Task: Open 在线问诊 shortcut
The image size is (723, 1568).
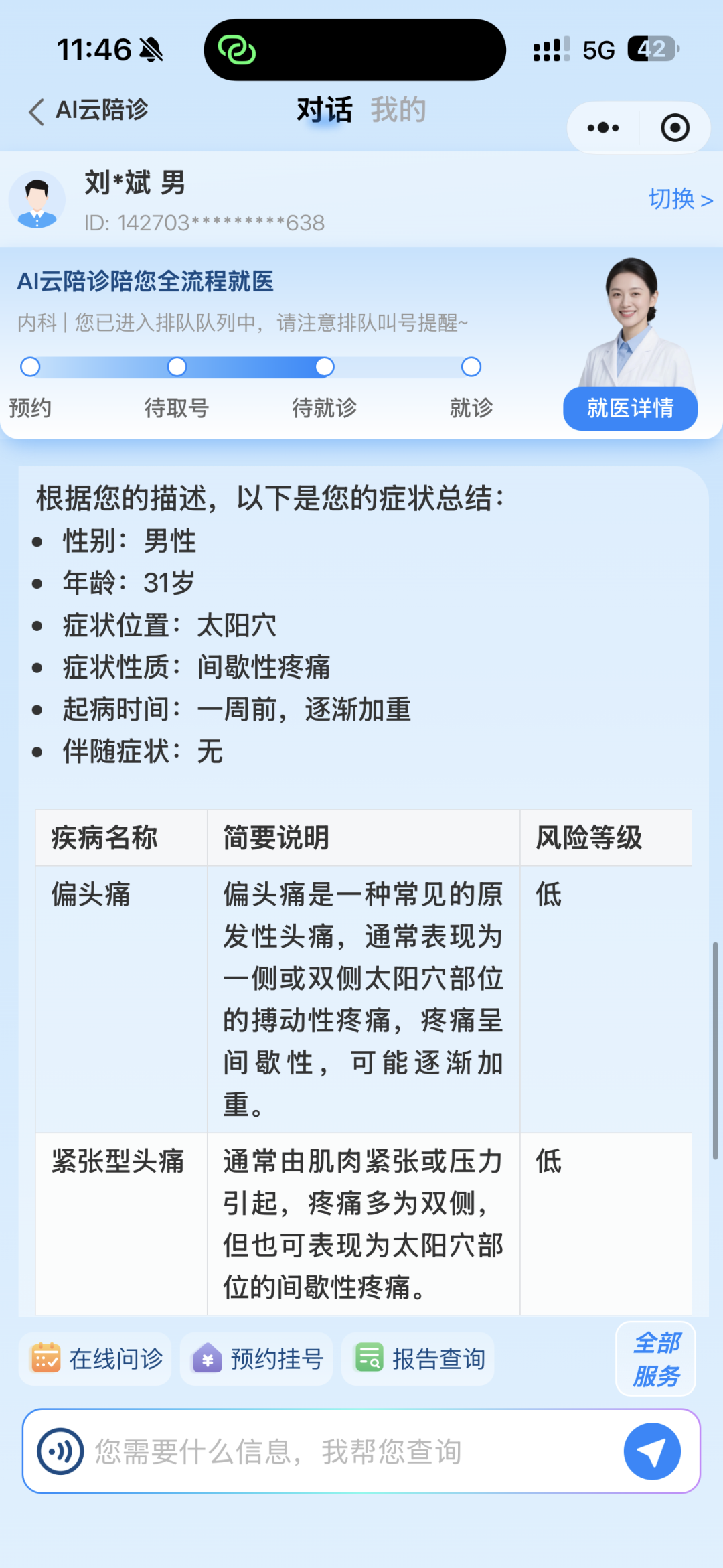Action: click(96, 1359)
